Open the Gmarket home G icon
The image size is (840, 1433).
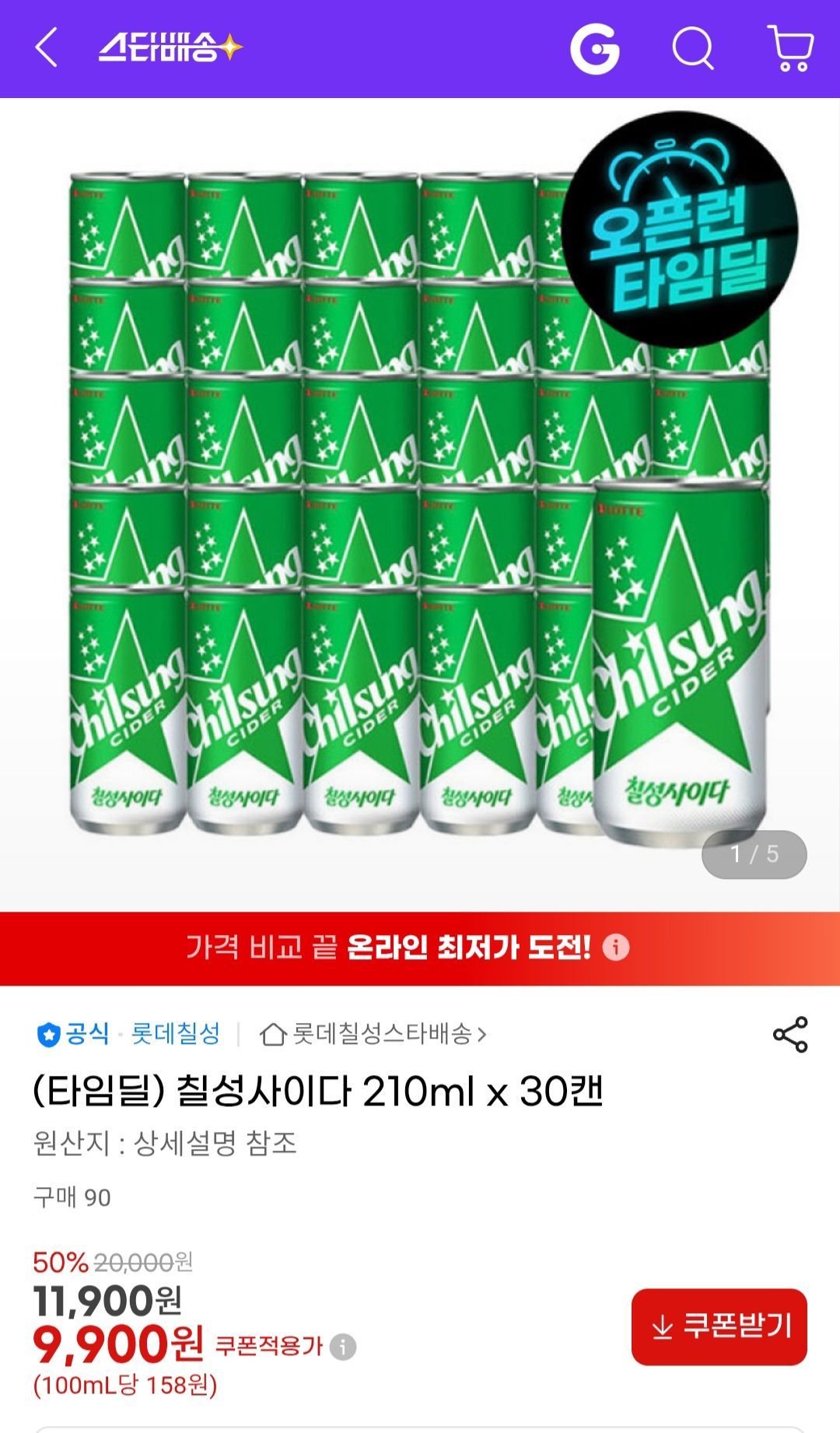click(595, 49)
